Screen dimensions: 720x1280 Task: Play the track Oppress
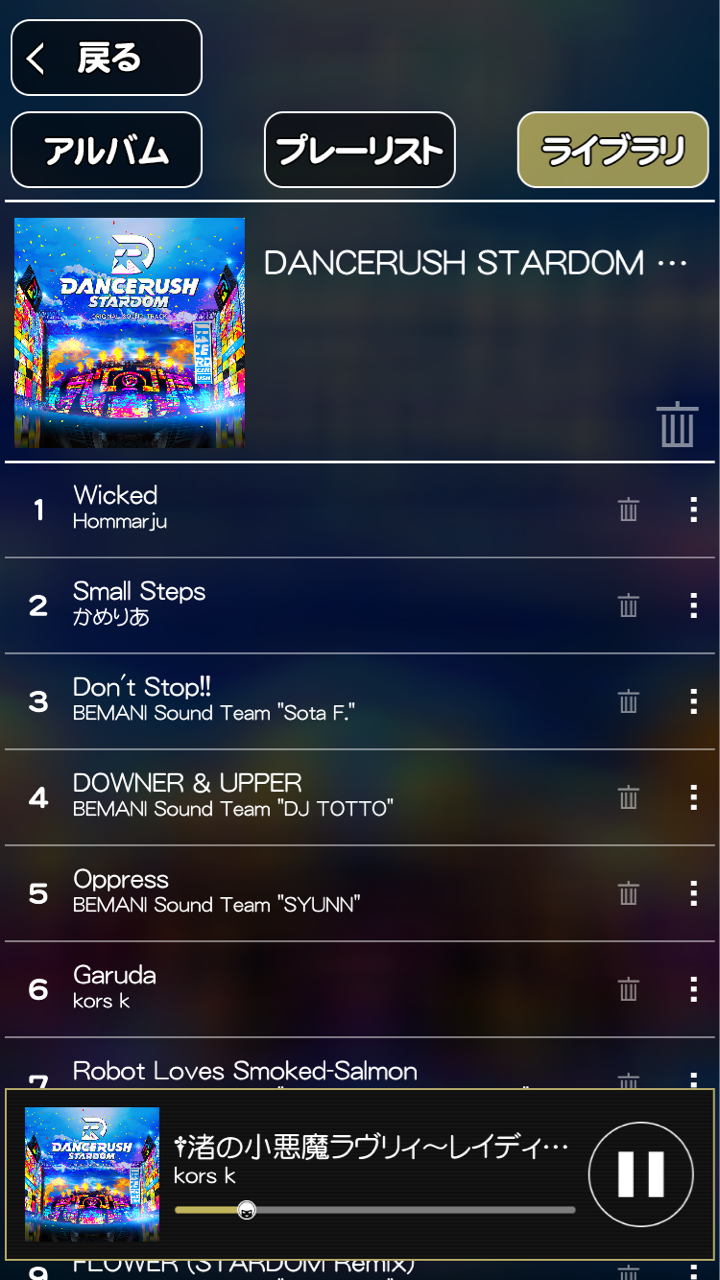[300, 891]
